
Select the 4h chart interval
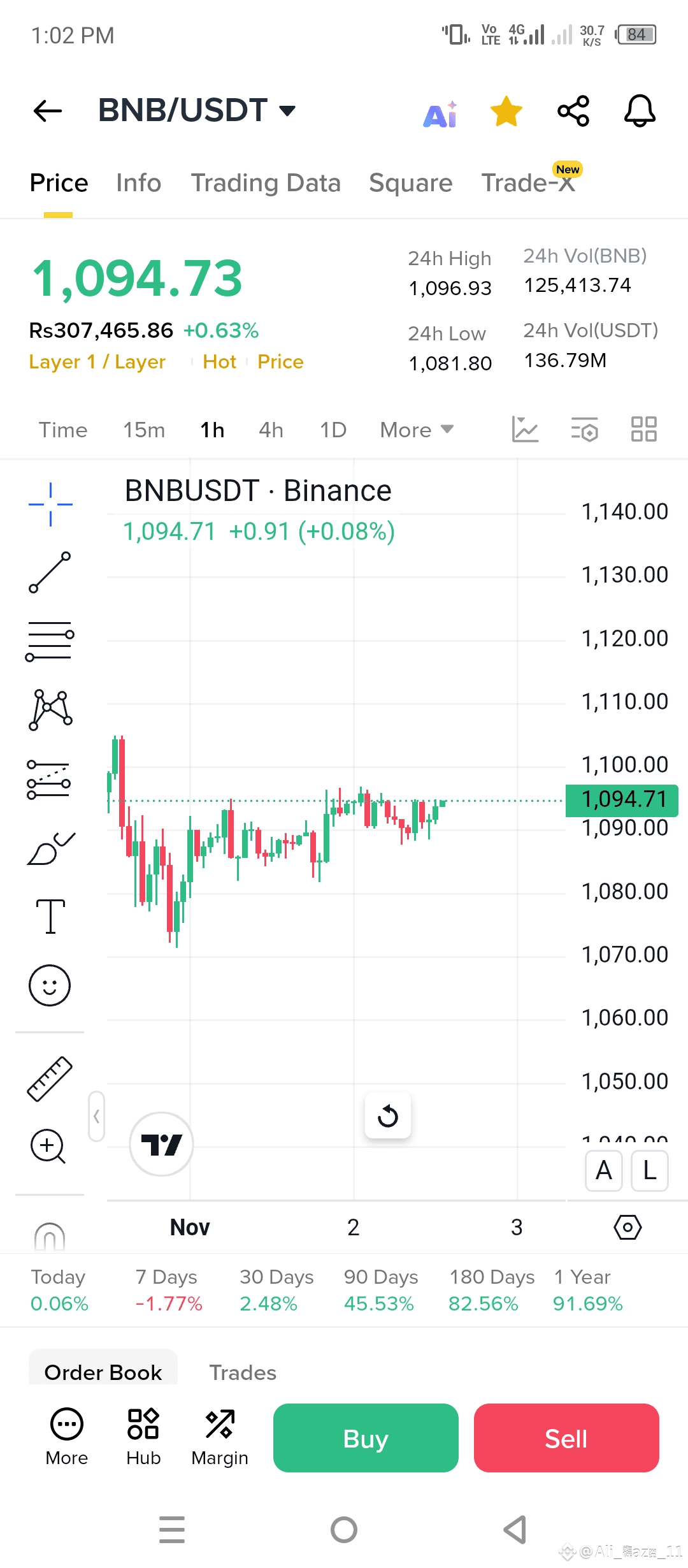(271, 430)
